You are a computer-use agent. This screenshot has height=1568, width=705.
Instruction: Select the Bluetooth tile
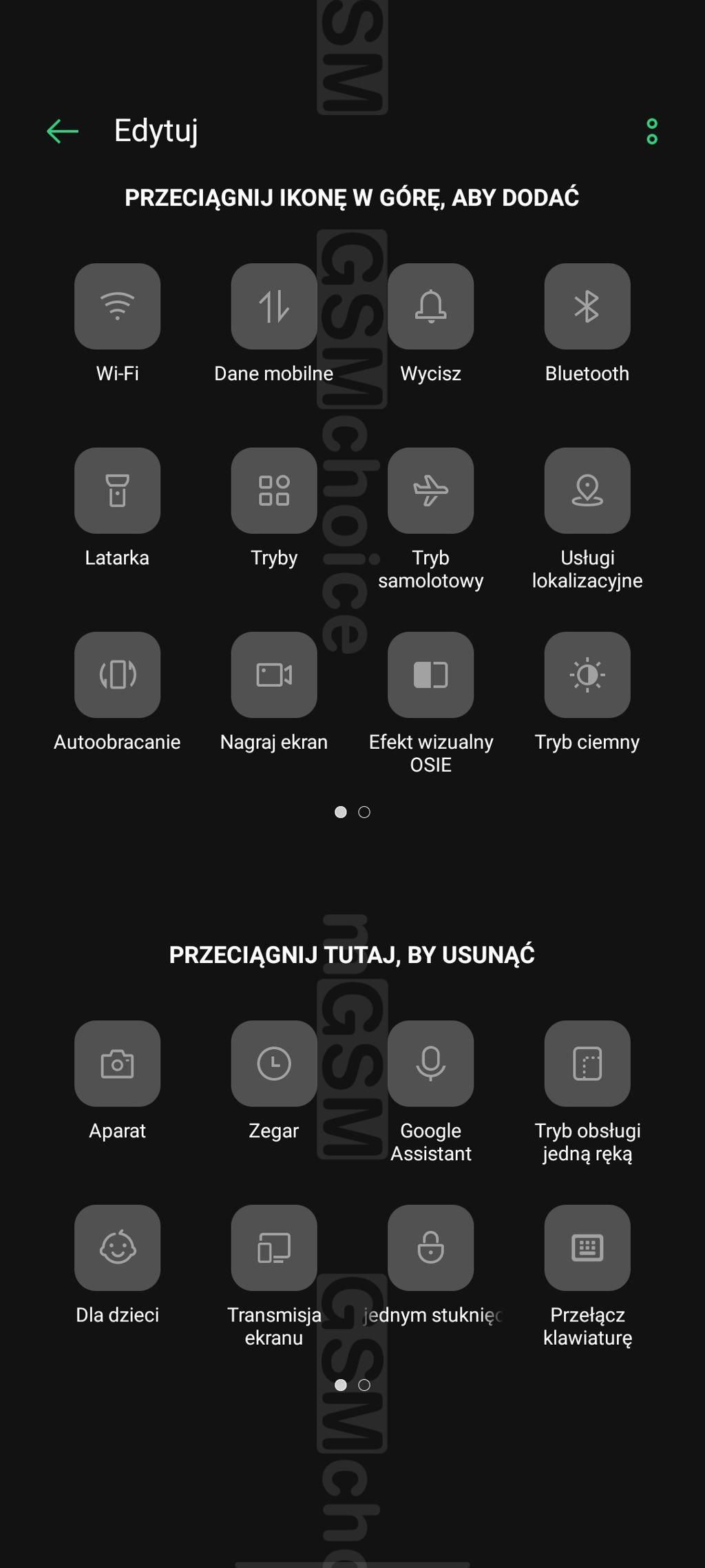coord(587,307)
